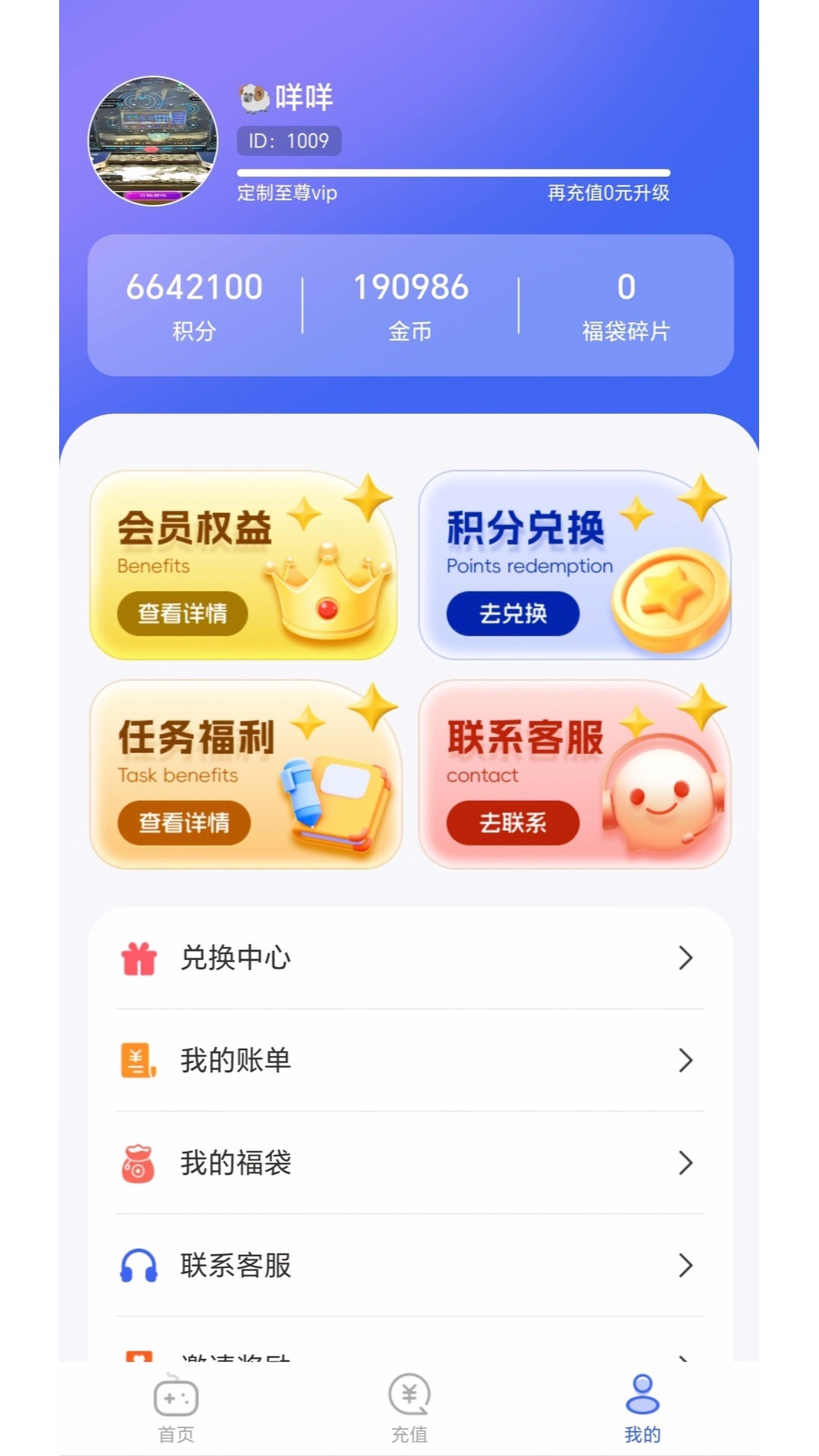The height and width of the screenshot is (1456, 819).
Task: Tap 去联系 on the 联系客服 card
Action: (513, 822)
